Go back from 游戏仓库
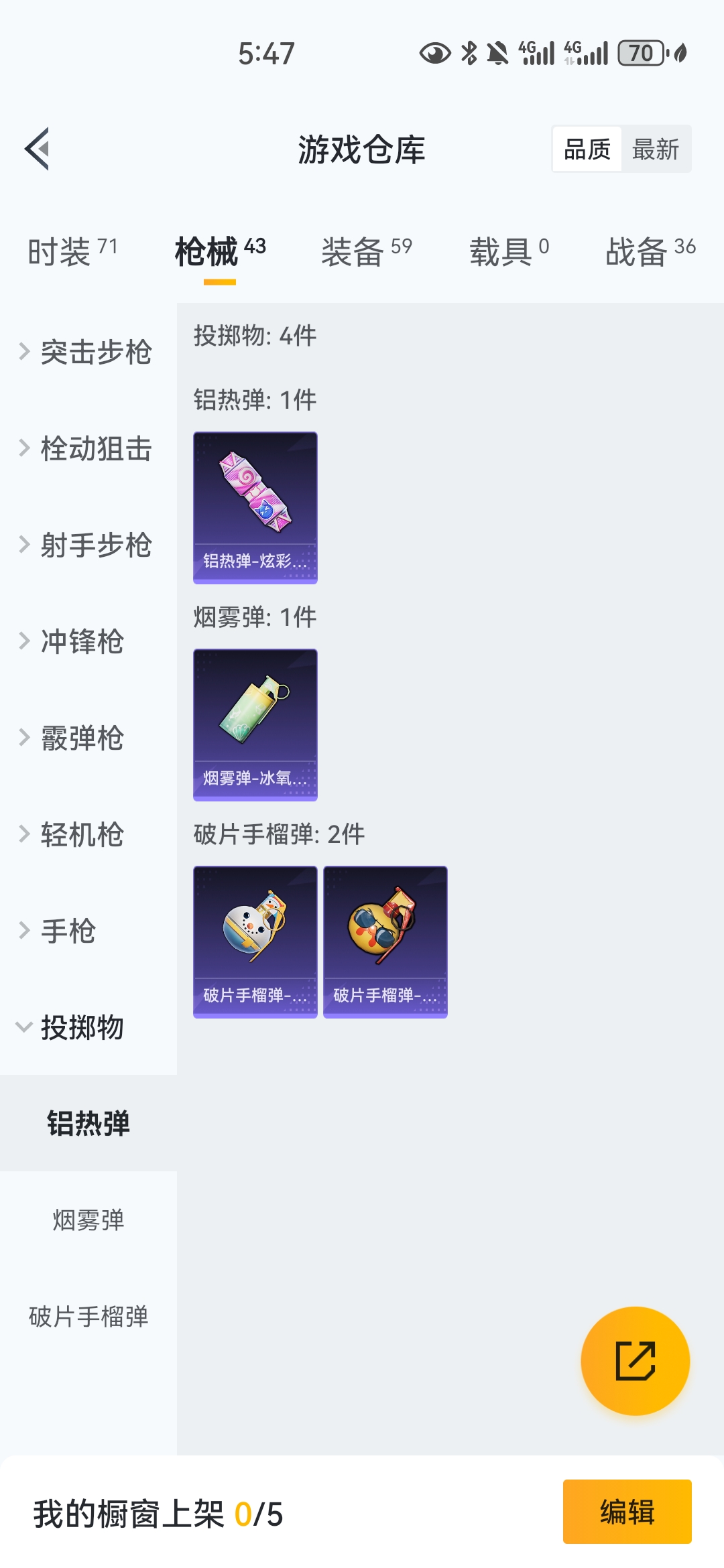Image resolution: width=724 pixels, height=1568 pixels. click(38, 149)
